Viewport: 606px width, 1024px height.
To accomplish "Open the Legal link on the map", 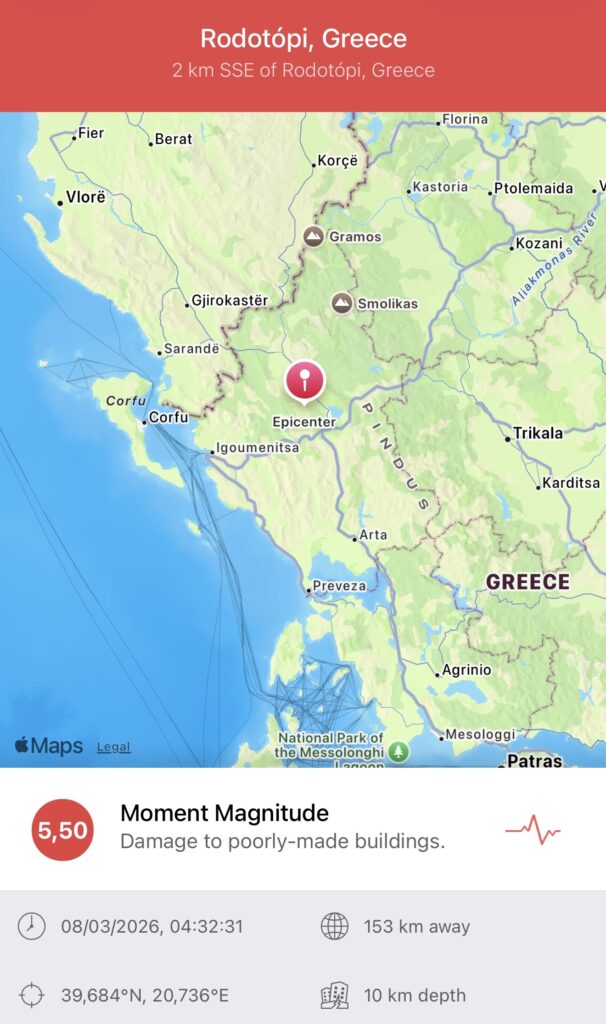I will coord(113,747).
